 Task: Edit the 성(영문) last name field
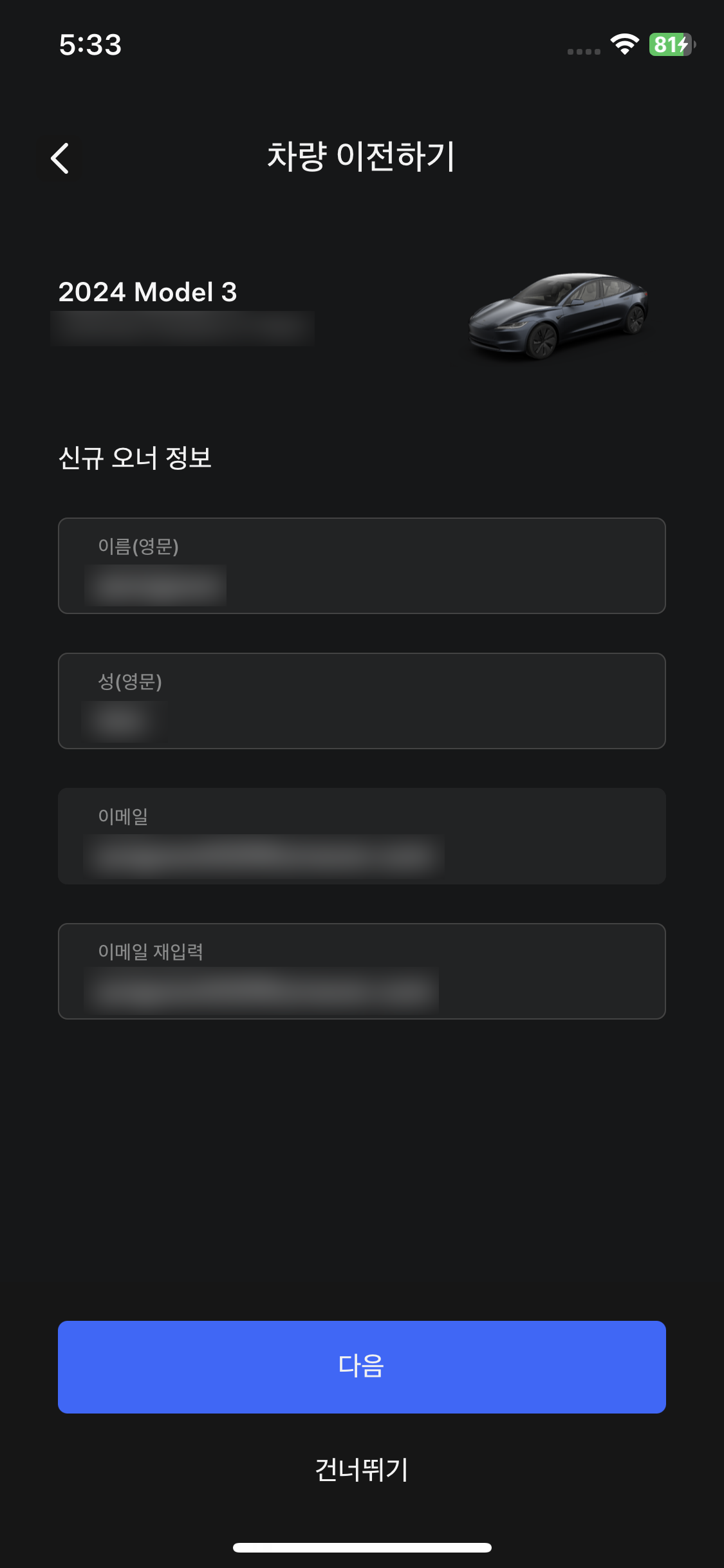[362, 701]
